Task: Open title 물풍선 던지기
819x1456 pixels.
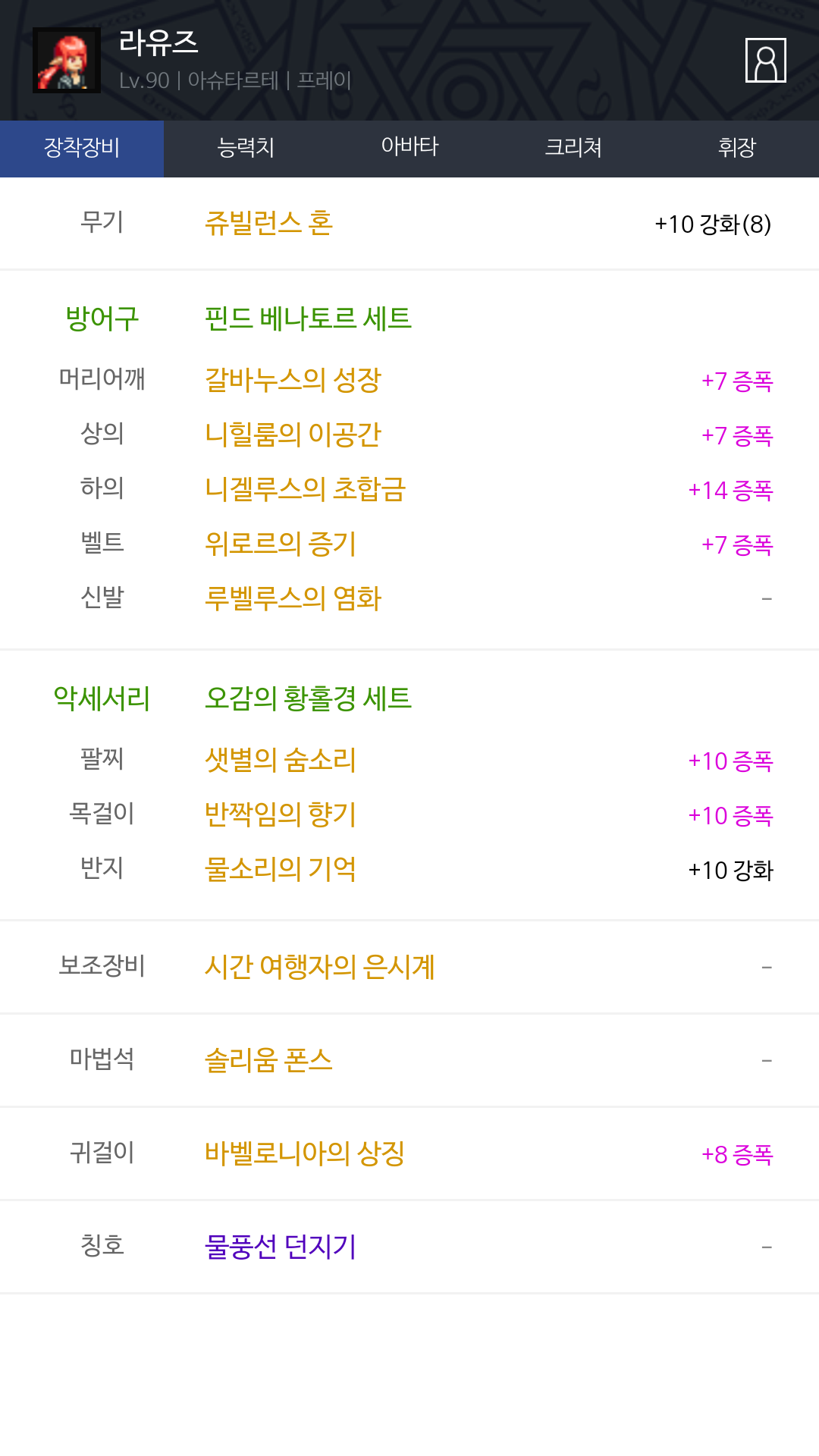Action: coord(281,1247)
